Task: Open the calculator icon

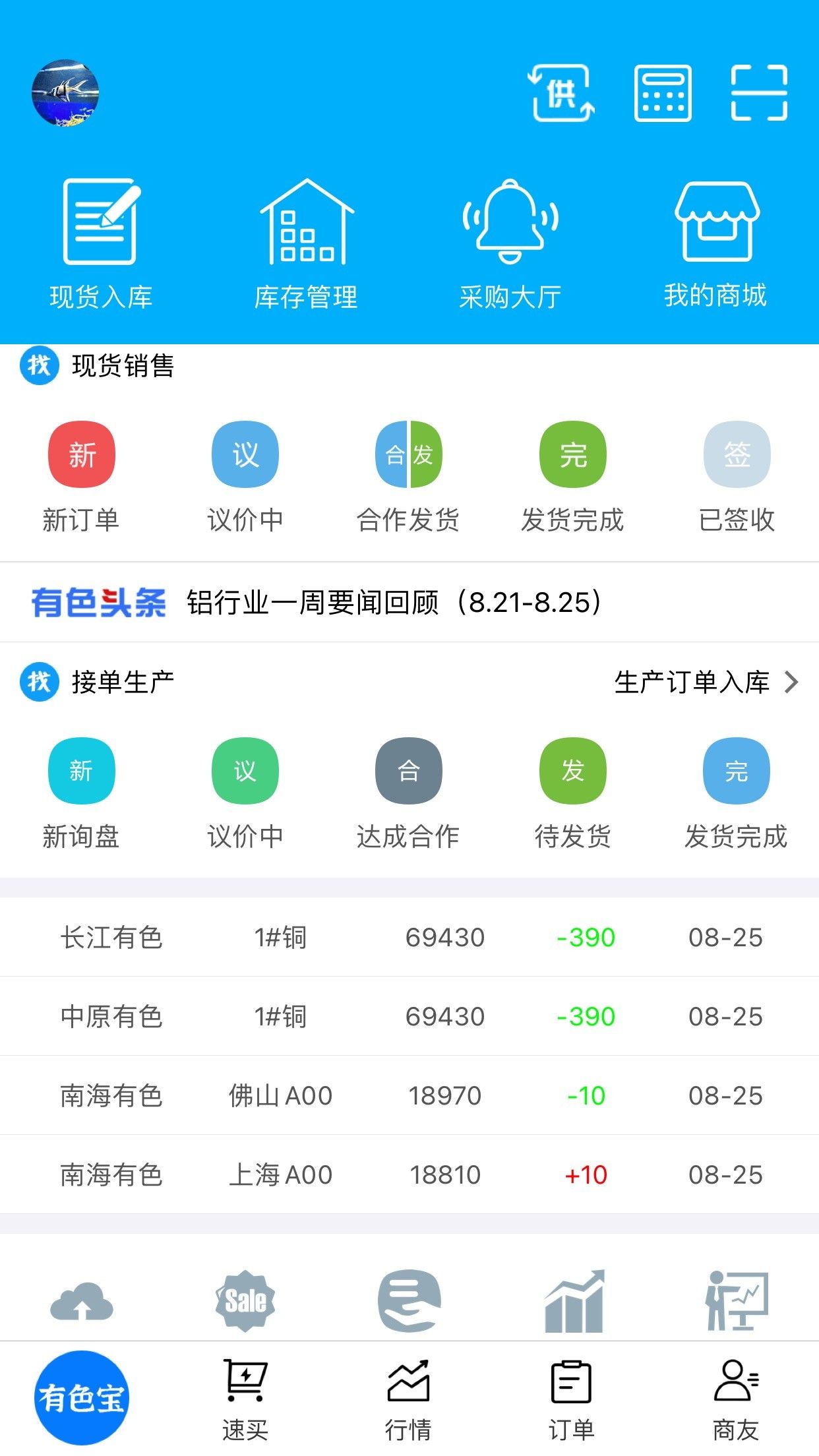Action: (x=663, y=93)
